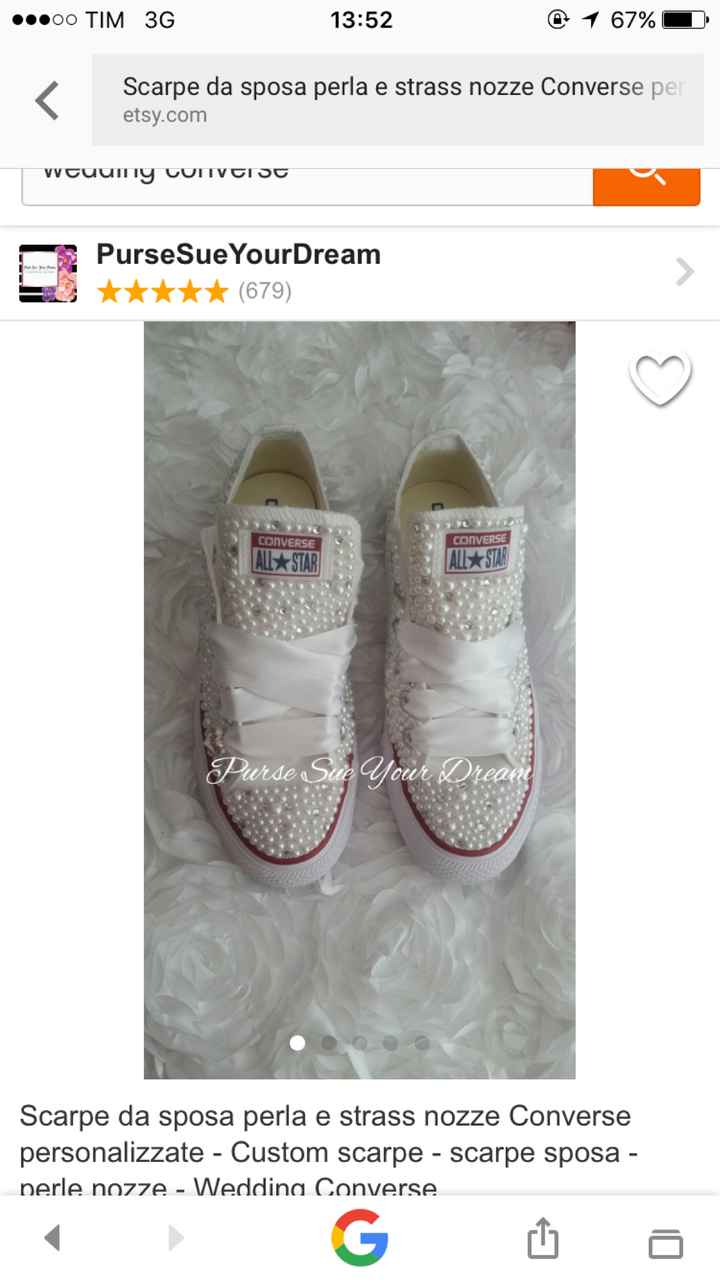Expand the shop details via right chevron
This screenshot has width=720, height=1280.
[x=684, y=272]
